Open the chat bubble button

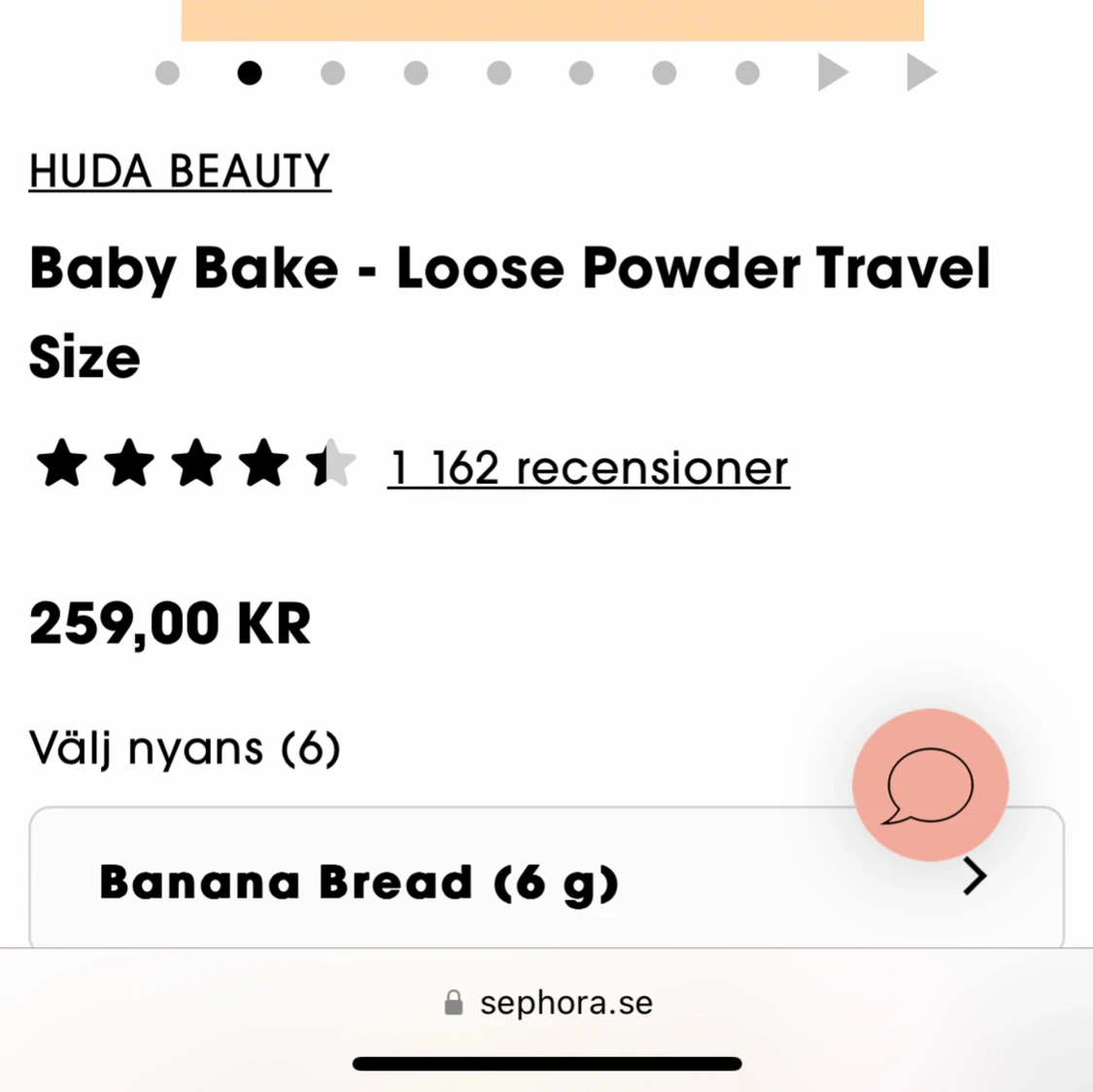point(930,784)
